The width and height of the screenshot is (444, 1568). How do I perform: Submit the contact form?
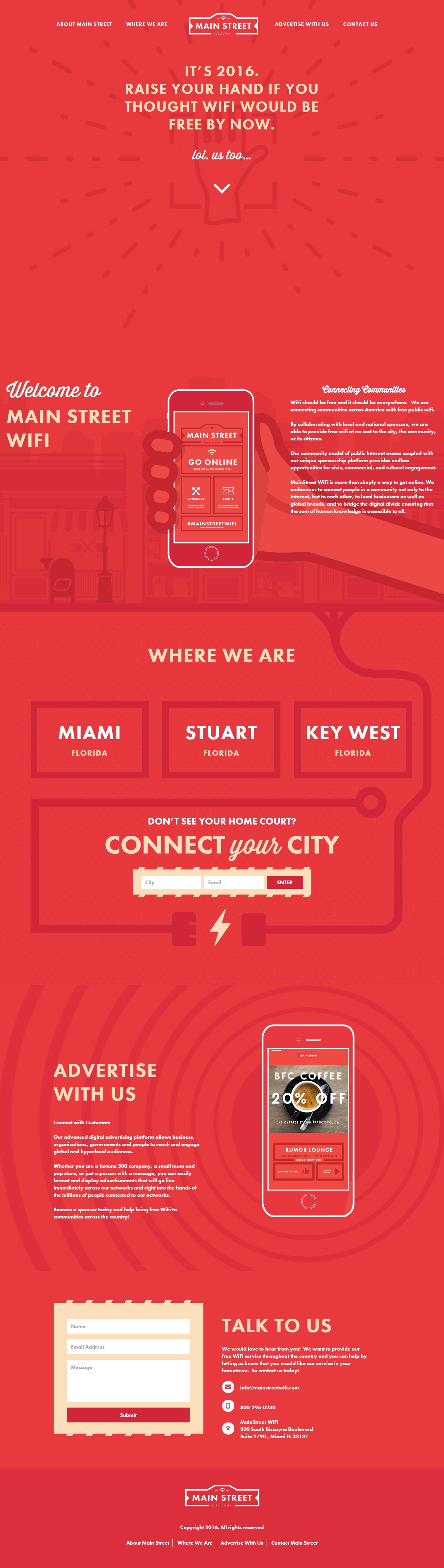[128, 1414]
